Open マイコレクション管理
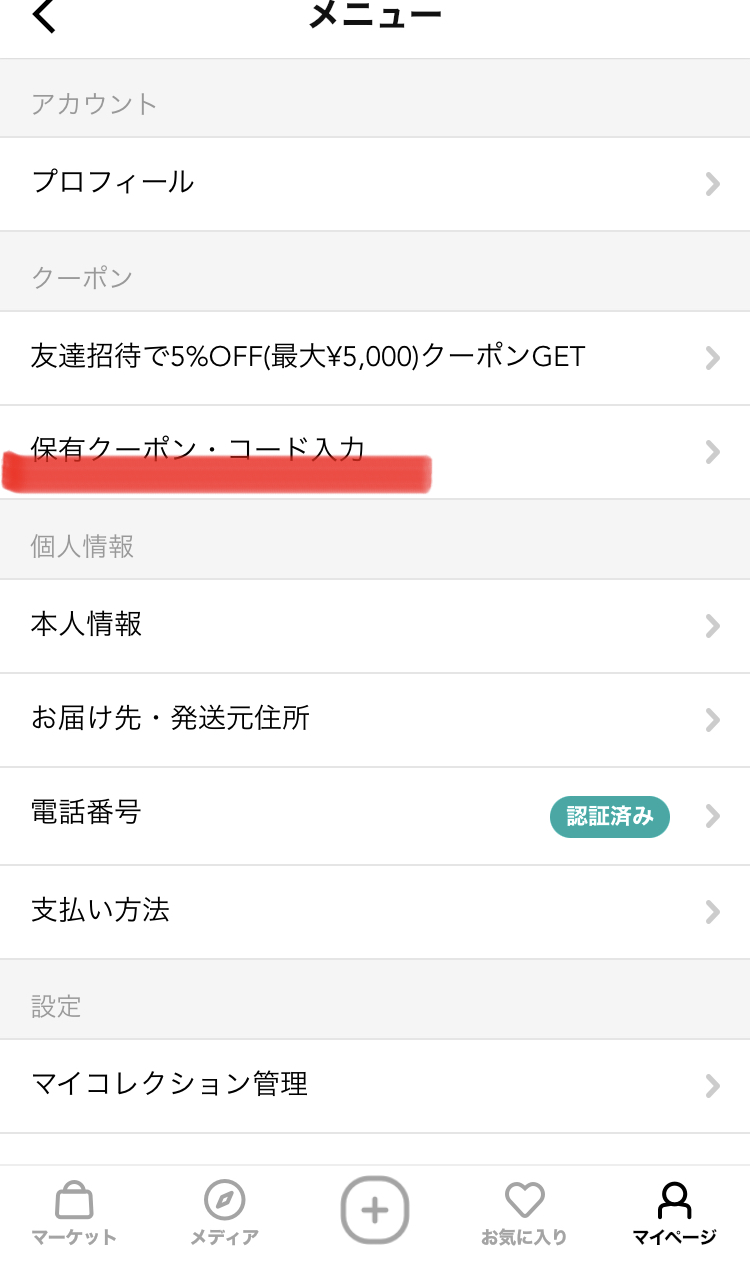 point(375,1085)
